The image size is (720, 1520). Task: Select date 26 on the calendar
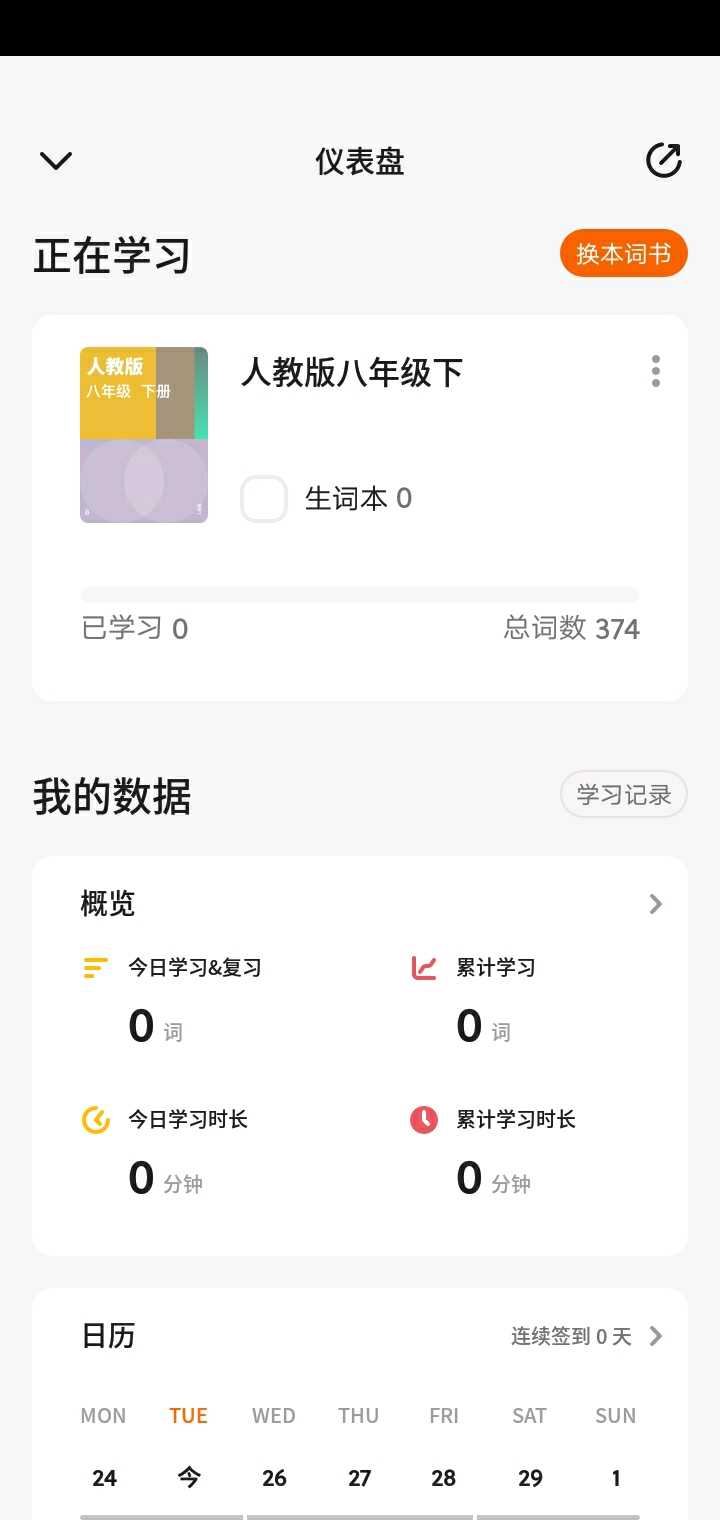[x=274, y=1478]
